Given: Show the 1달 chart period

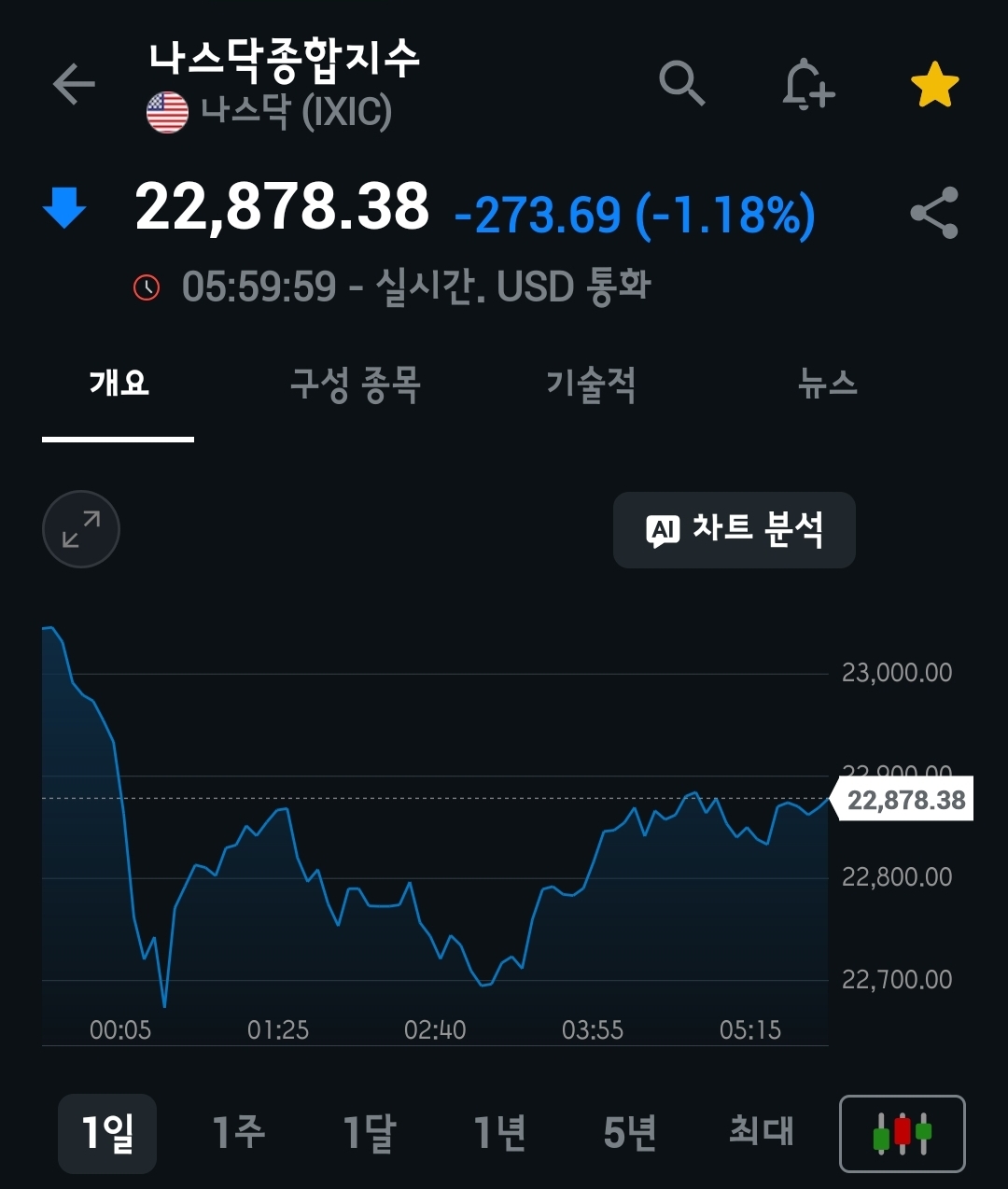Looking at the screenshot, I should tap(369, 1133).
